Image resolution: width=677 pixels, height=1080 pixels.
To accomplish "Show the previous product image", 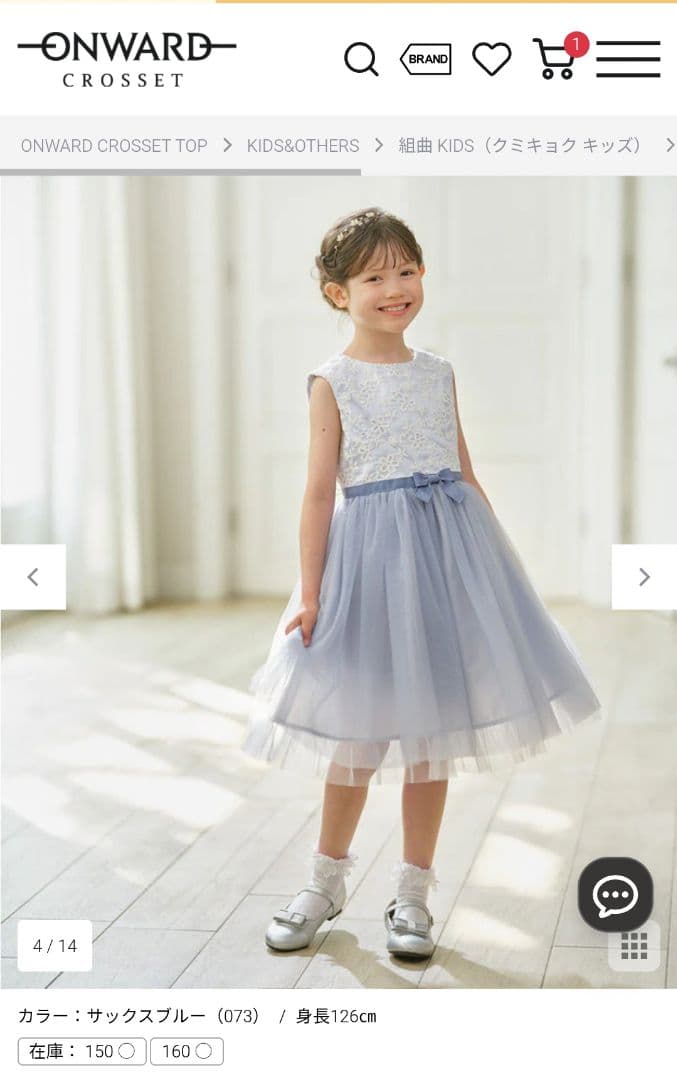I will pyautogui.click(x=33, y=577).
